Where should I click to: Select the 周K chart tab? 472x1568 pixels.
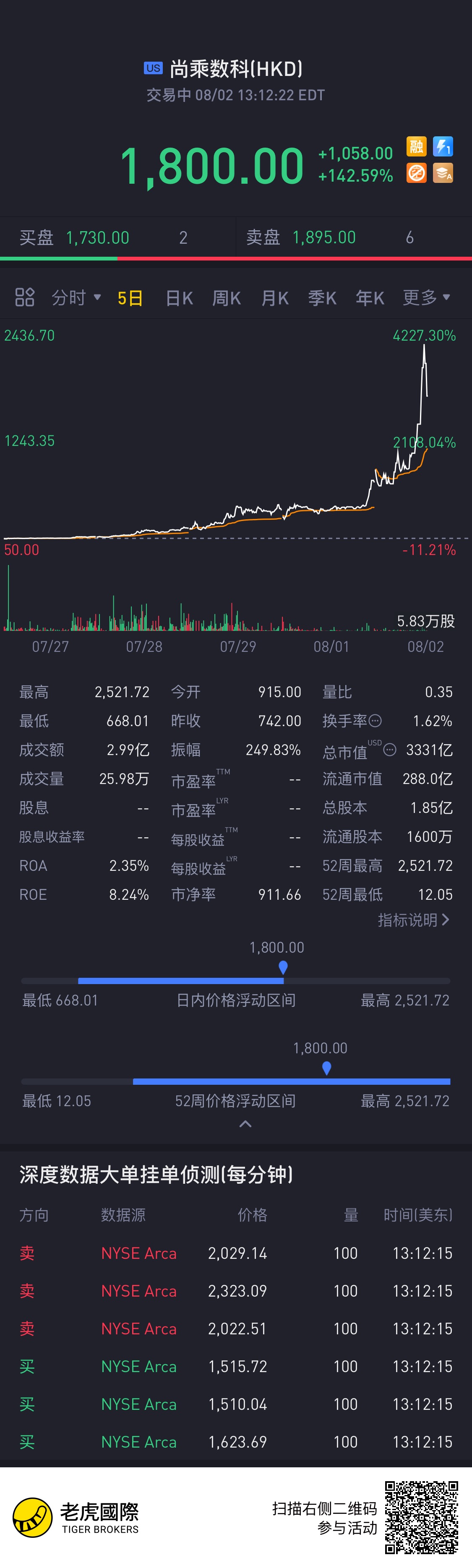(227, 298)
